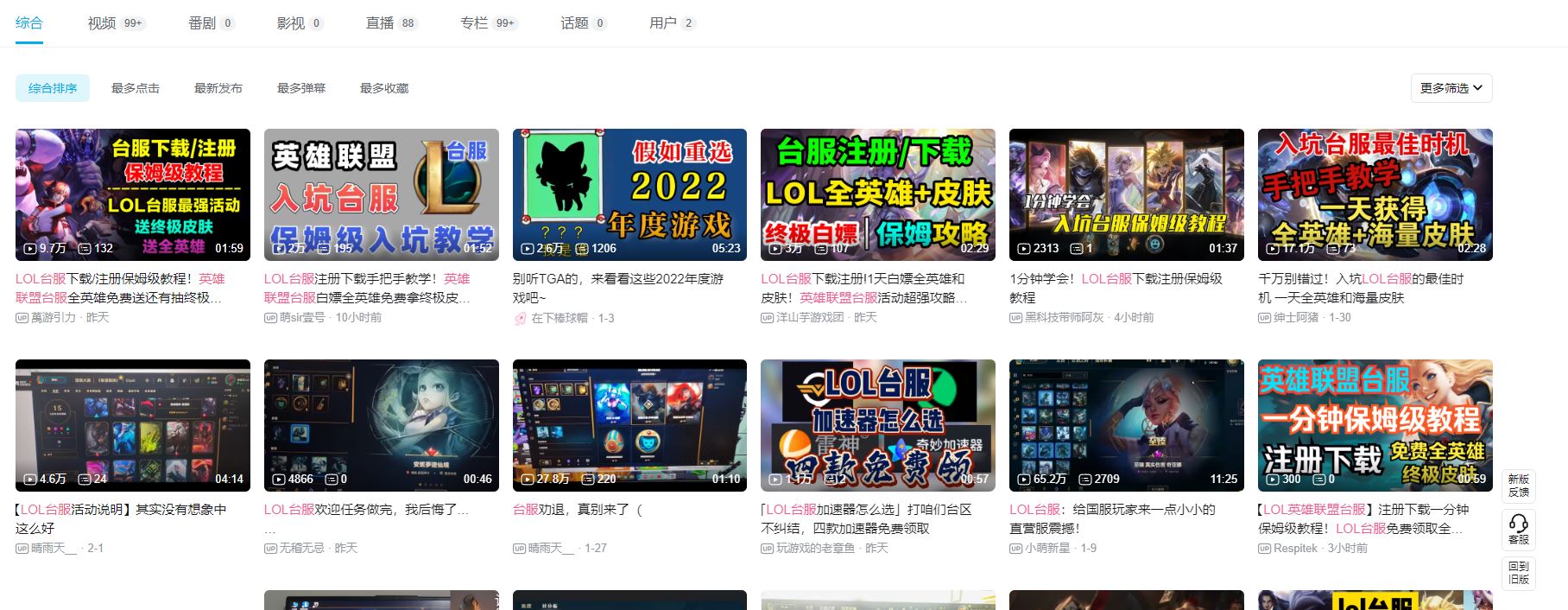
Task: Go back to old version via 回到旧版
Action: point(1518,573)
